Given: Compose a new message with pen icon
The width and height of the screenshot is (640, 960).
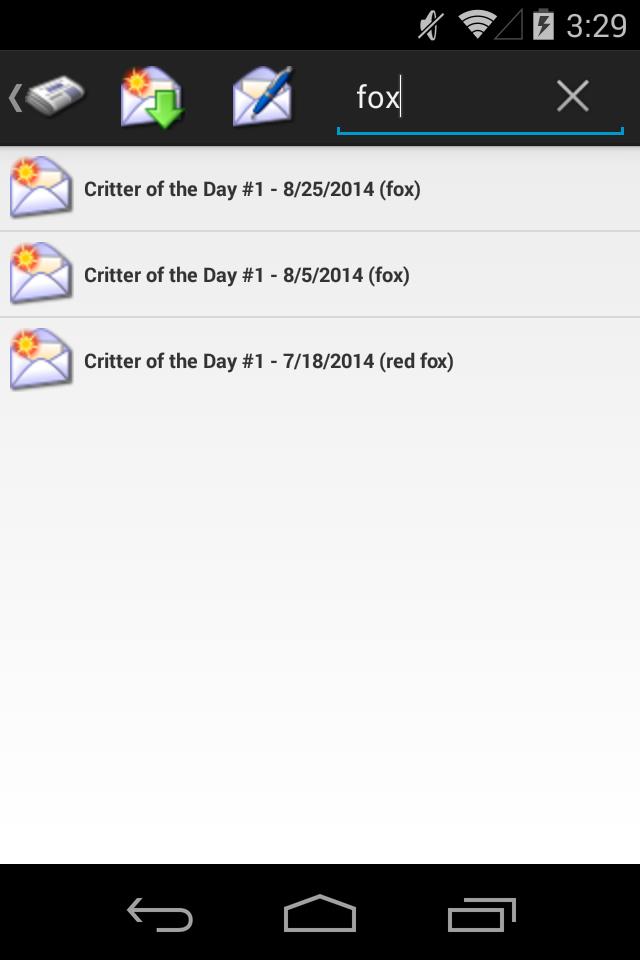Looking at the screenshot, I should pyautogui.click(x=263, y=97).
